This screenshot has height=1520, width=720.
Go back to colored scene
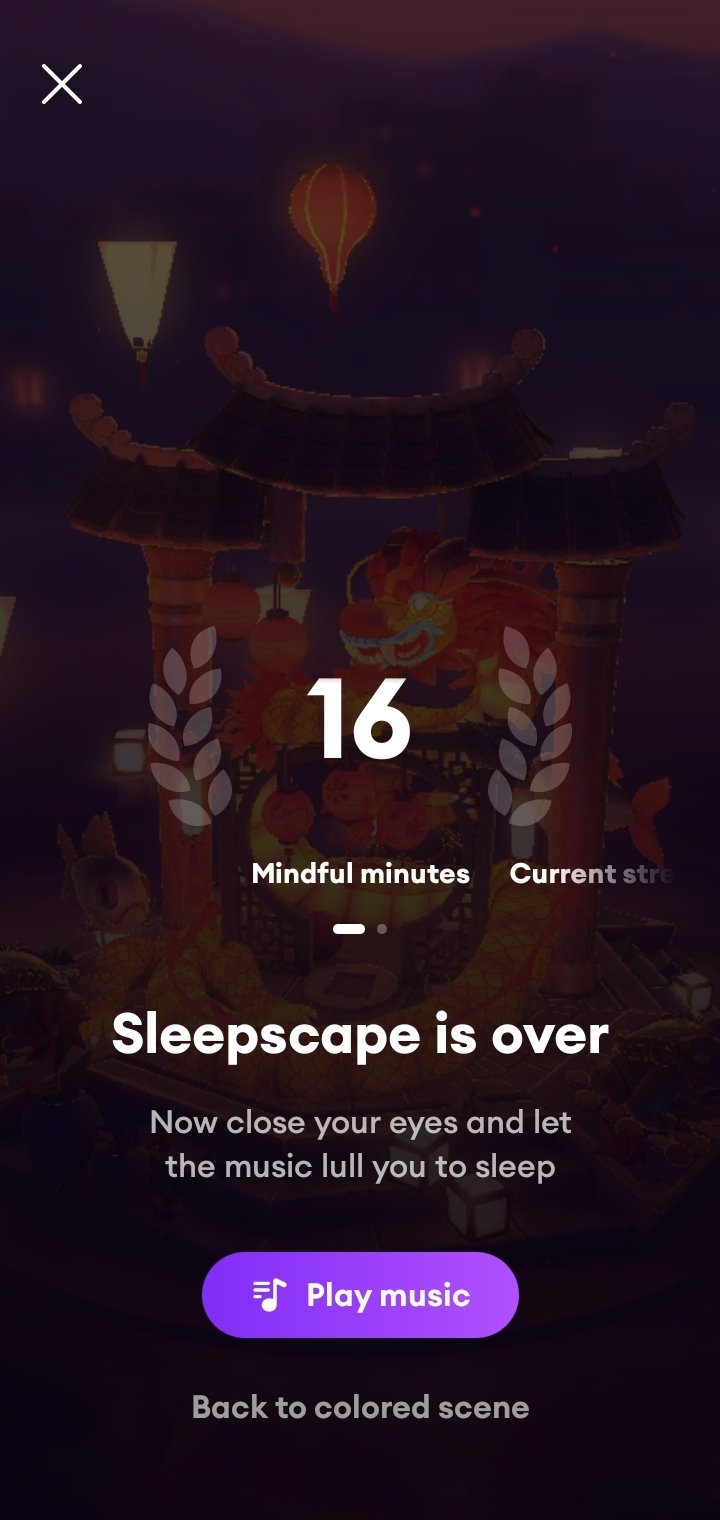[360, 1407]
